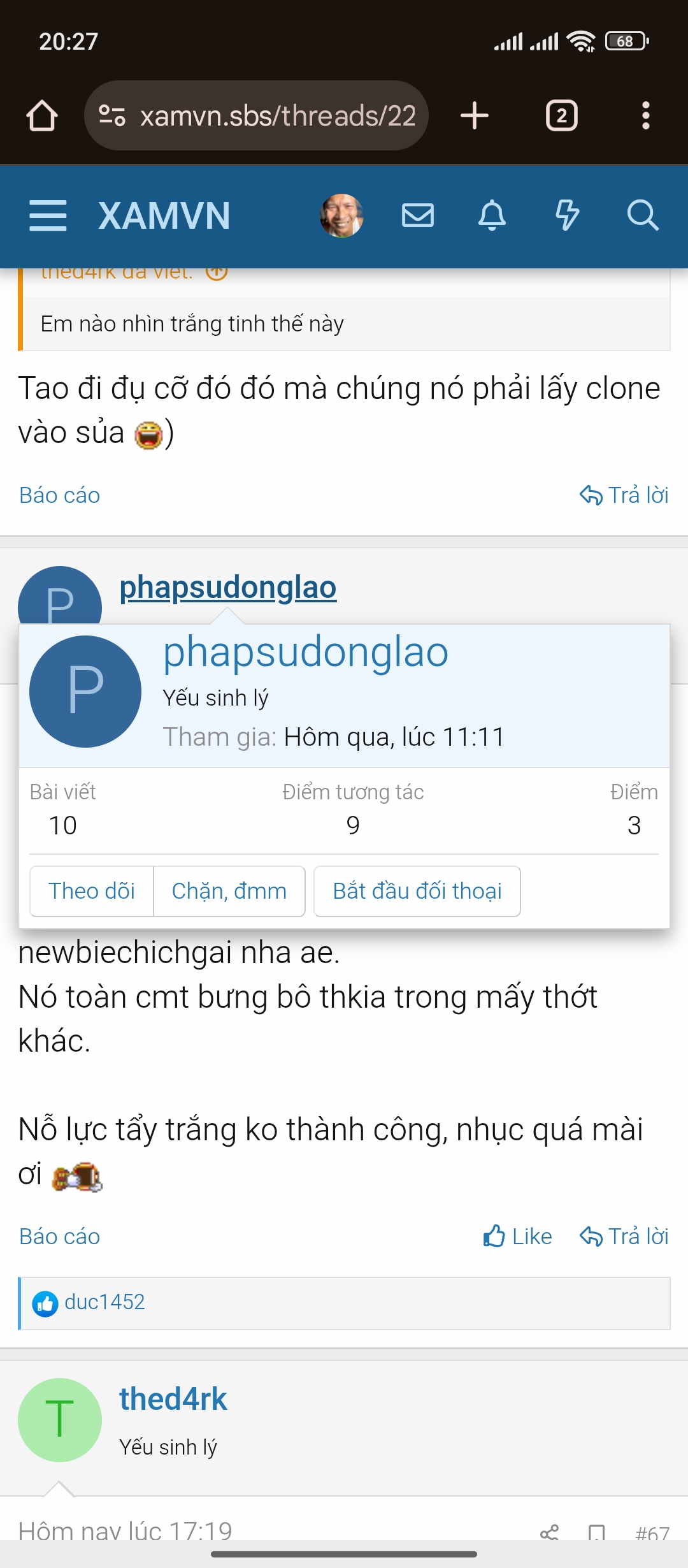Go to the XAMVN forum home
The width and height of the screenshot is (688, 1568).
tap(164, 216)
